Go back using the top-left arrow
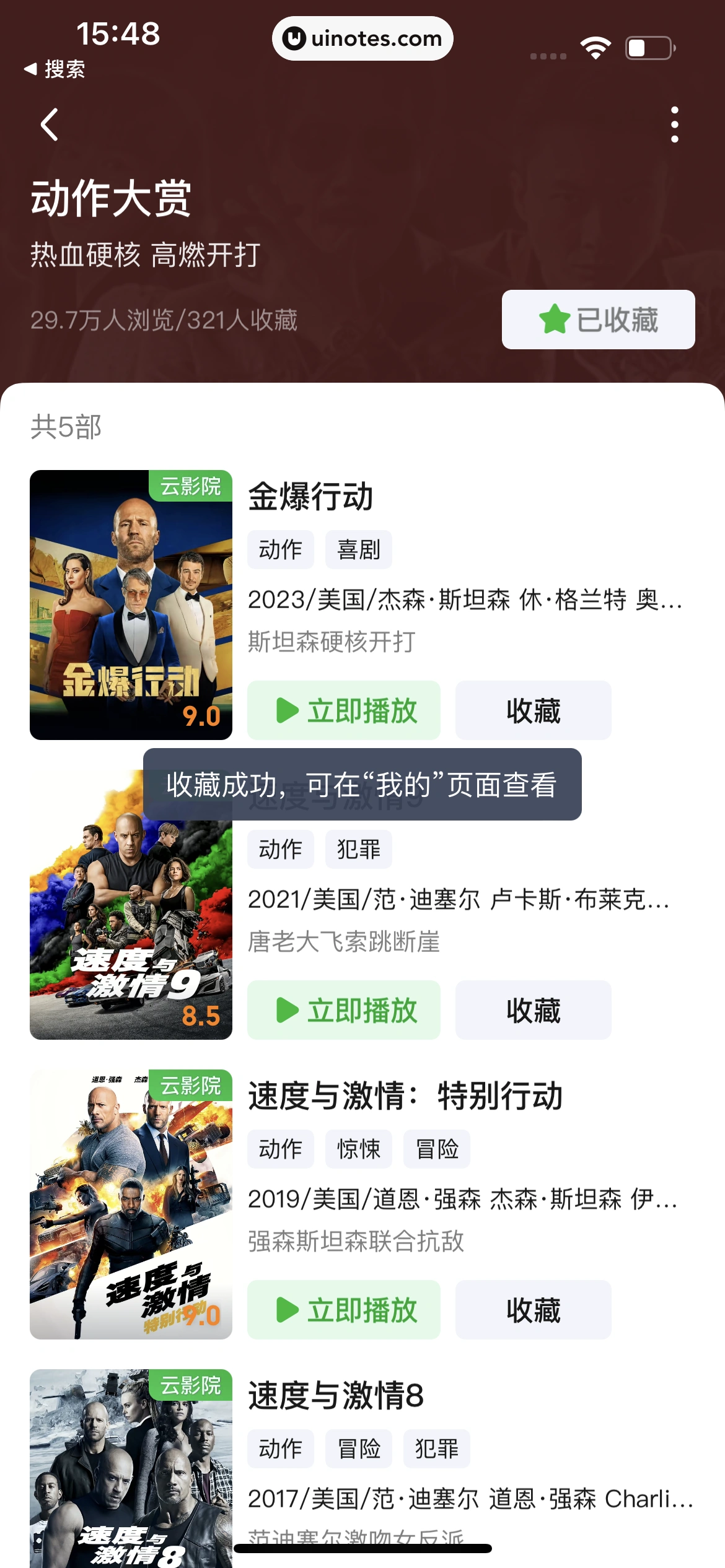The image size is (725, 1568). (50, 125)
